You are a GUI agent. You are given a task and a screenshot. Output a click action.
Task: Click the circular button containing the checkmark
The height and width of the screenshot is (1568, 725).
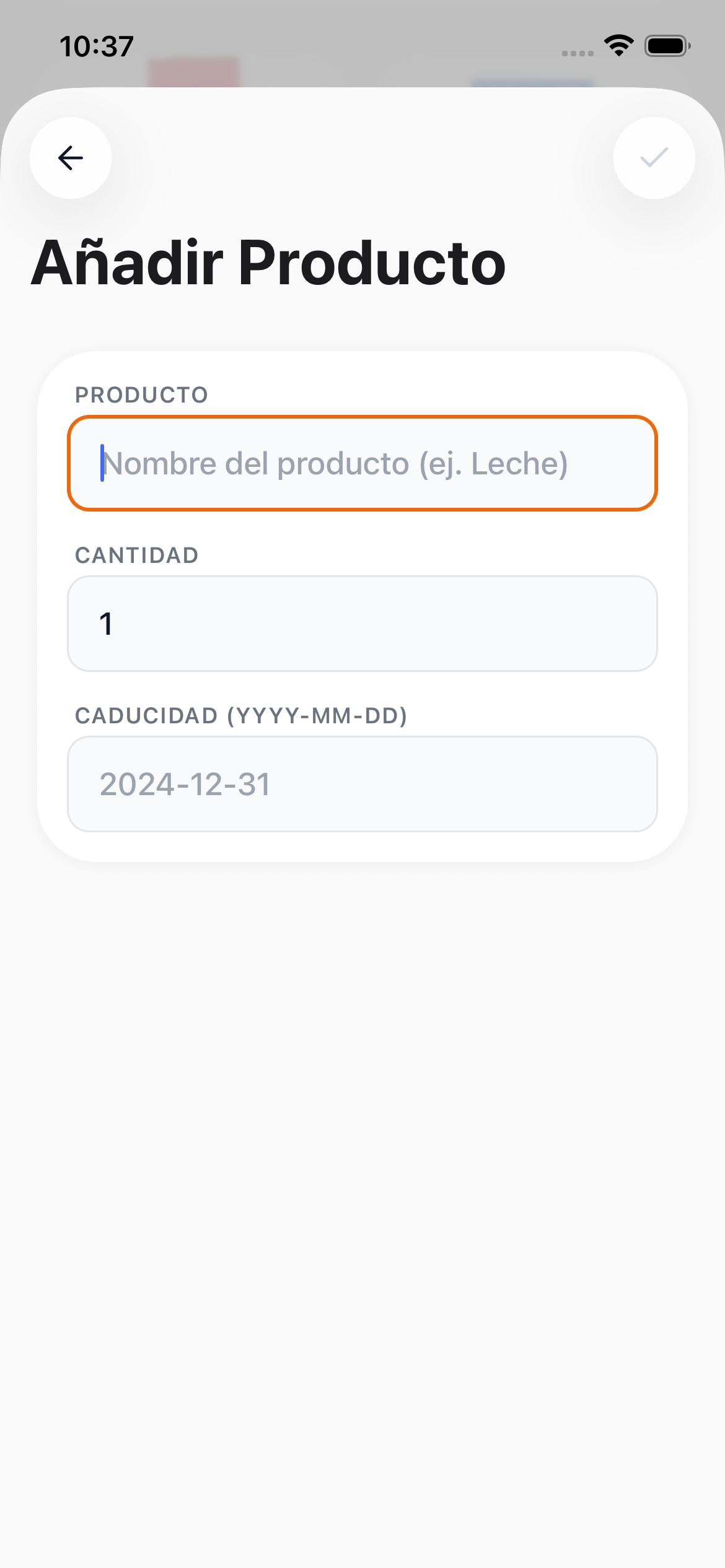[654, 159]
